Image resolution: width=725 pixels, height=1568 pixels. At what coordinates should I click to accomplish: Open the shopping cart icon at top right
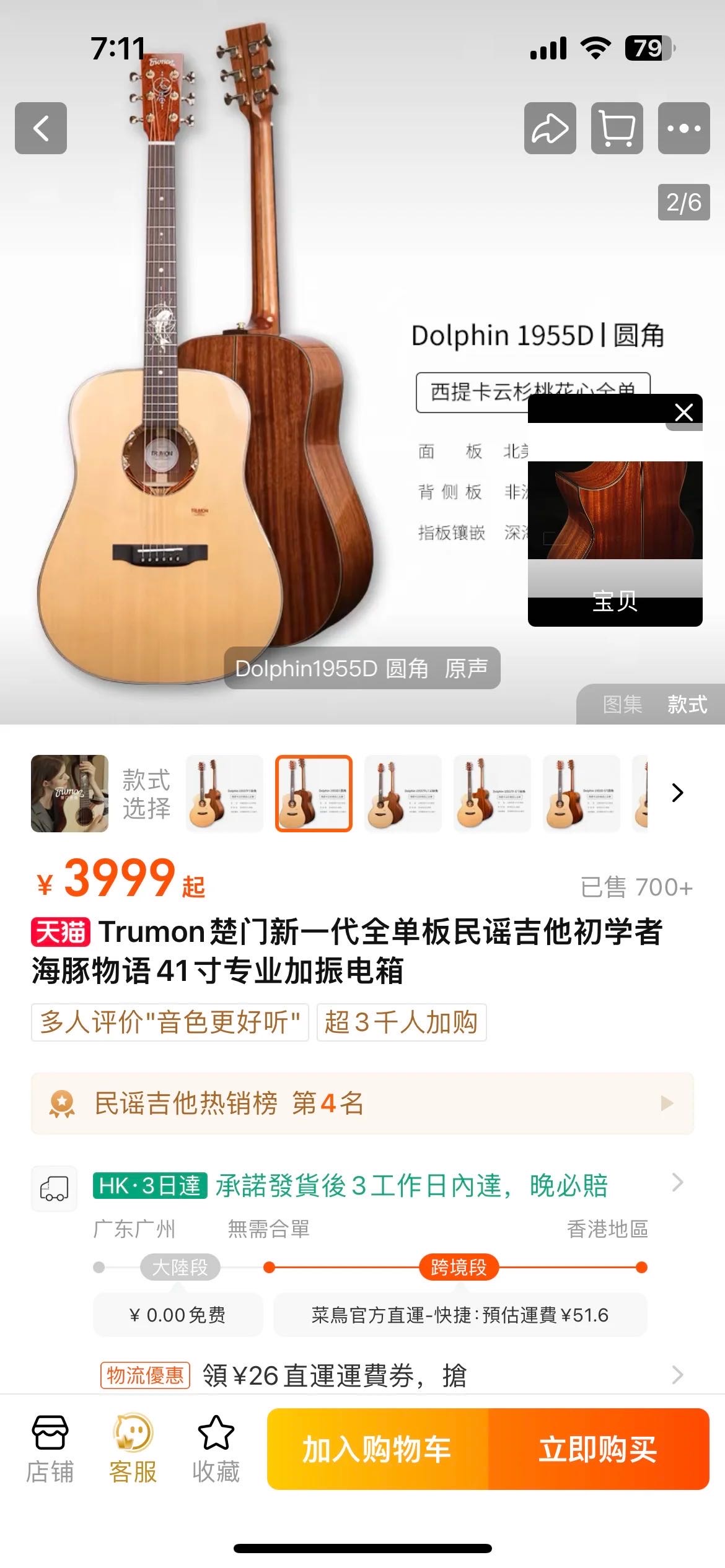tap(617, 128)
